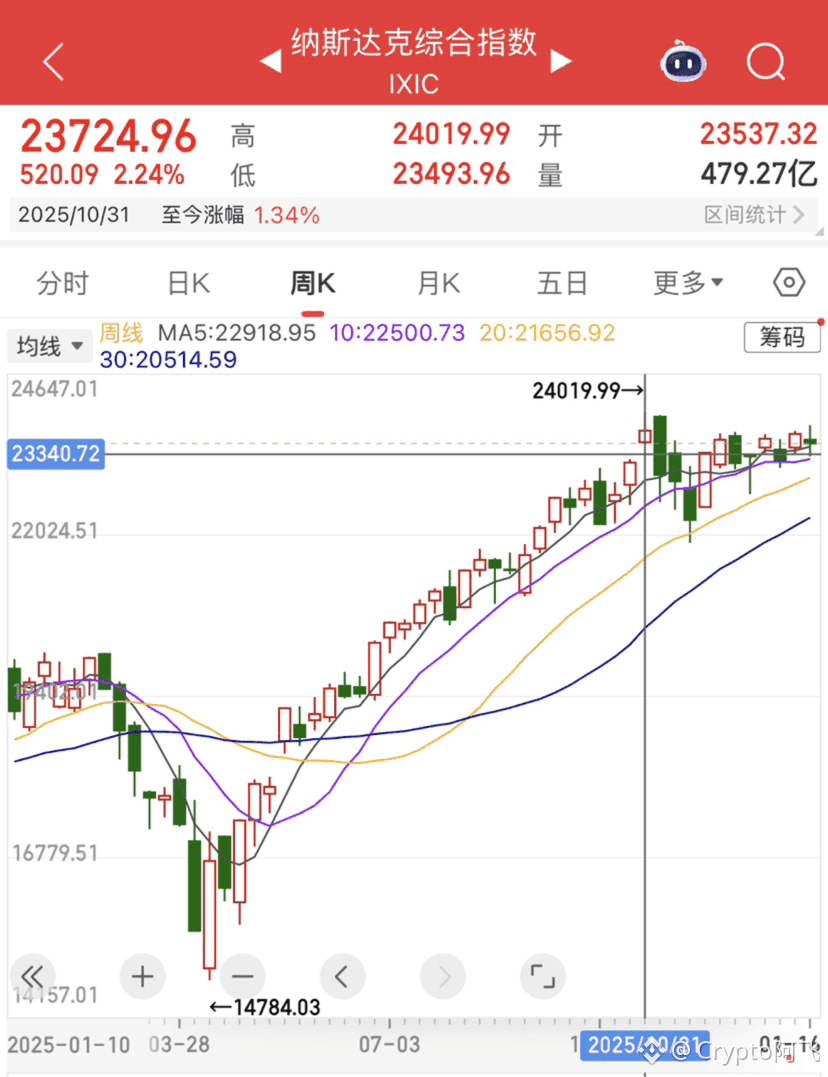Open the 筹码 distribution button

782,338
